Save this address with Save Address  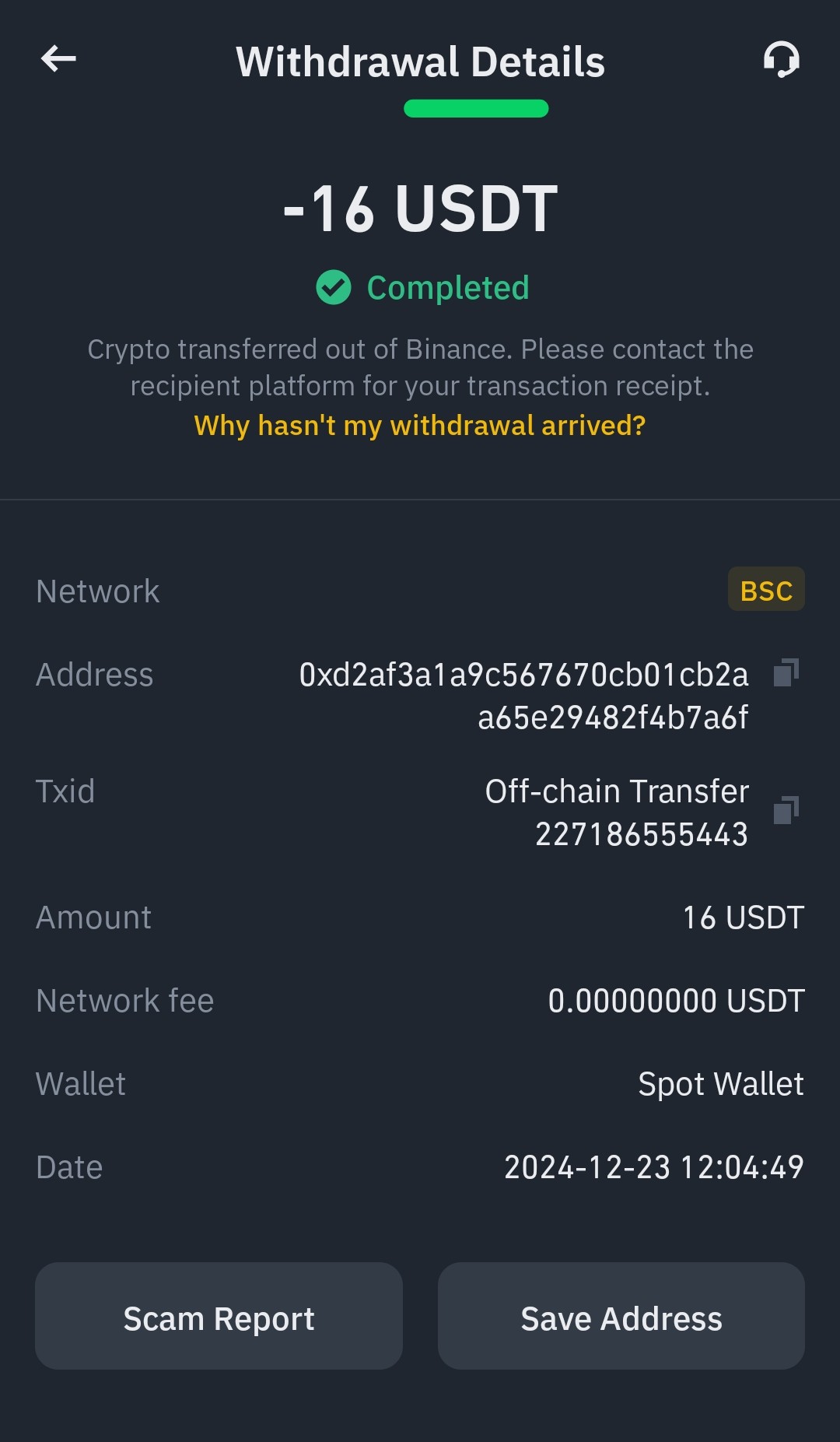pos(621,1316)
